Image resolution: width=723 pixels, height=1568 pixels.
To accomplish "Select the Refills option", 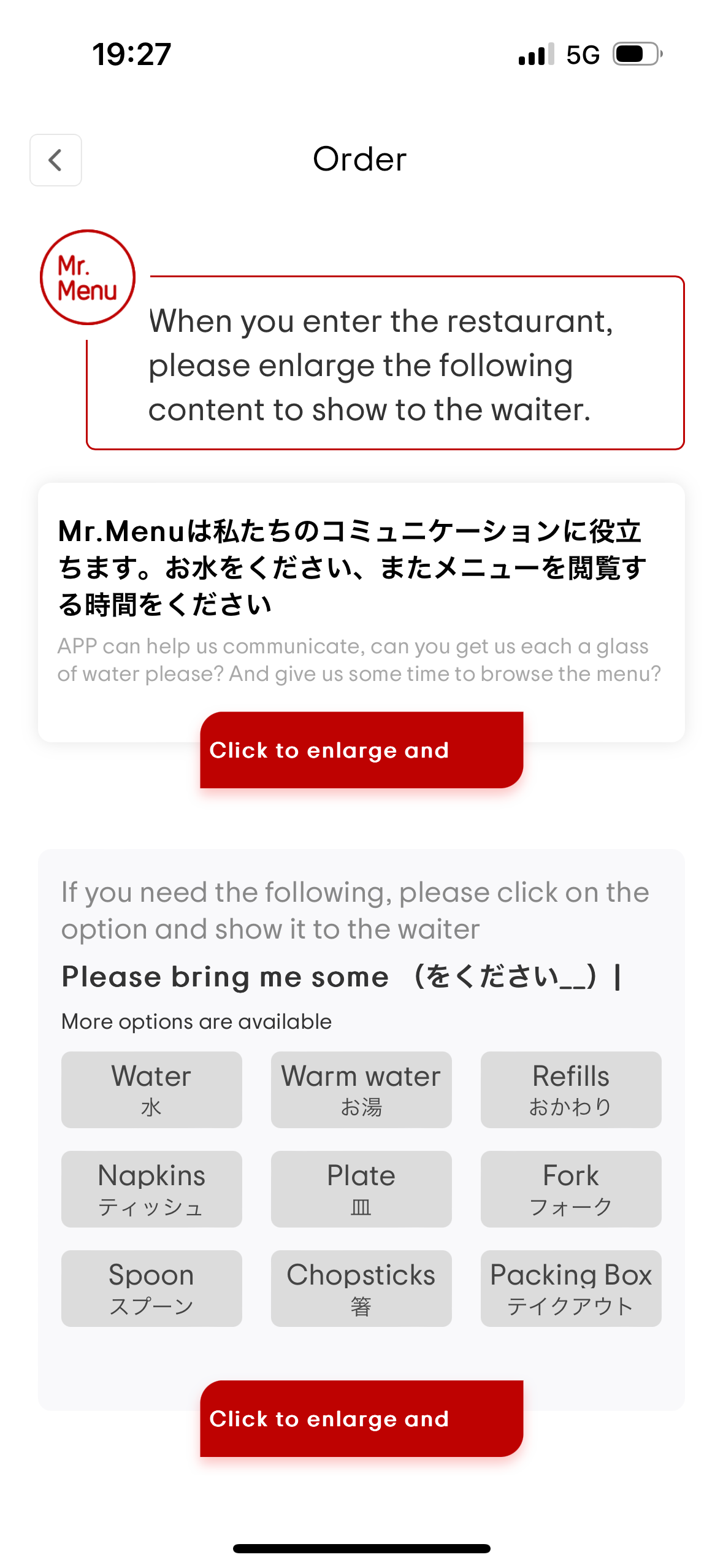I will click(x=570, y=1090).
